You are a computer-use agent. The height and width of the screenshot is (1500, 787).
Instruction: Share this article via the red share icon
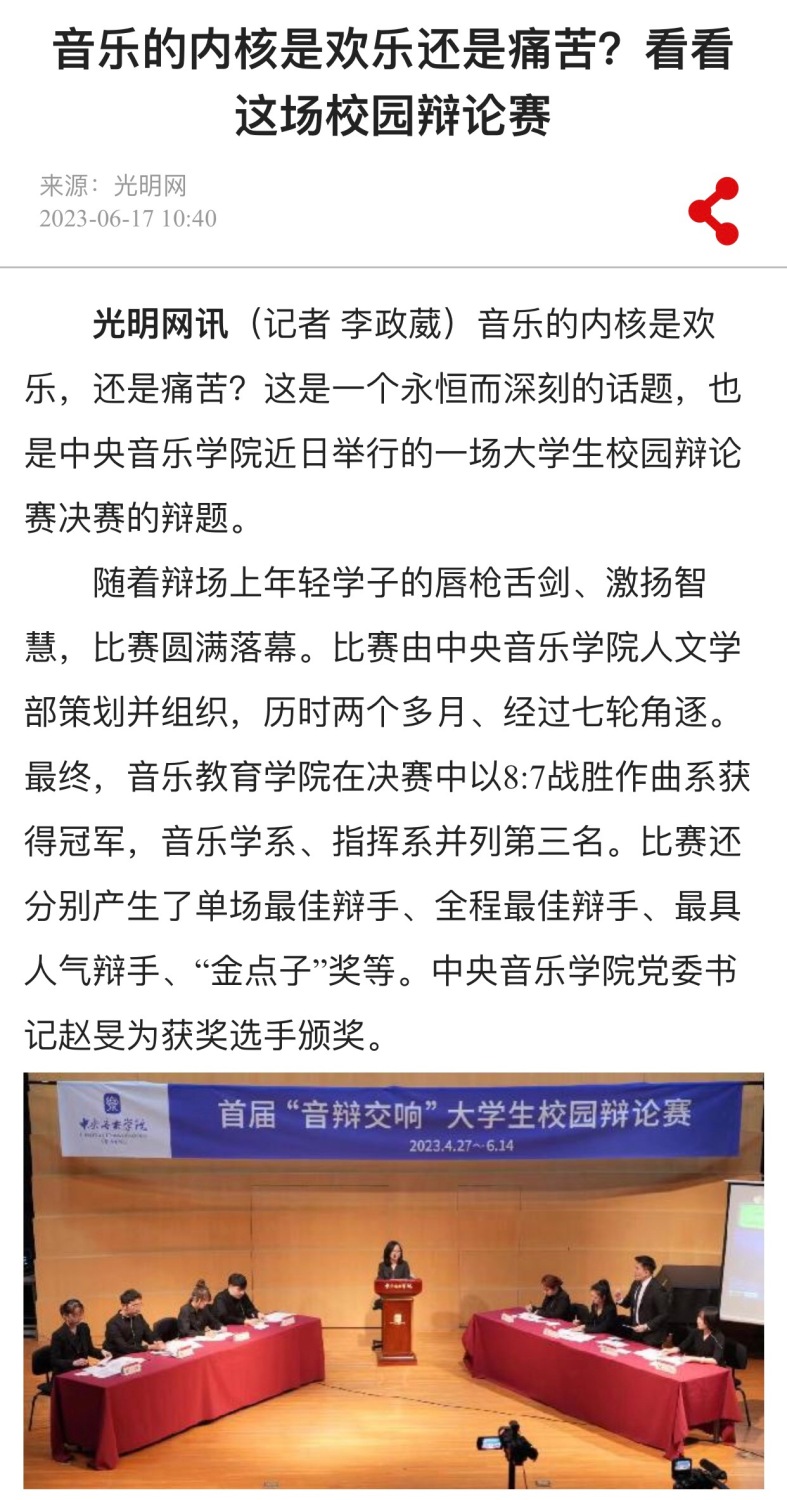click(714, 211)
